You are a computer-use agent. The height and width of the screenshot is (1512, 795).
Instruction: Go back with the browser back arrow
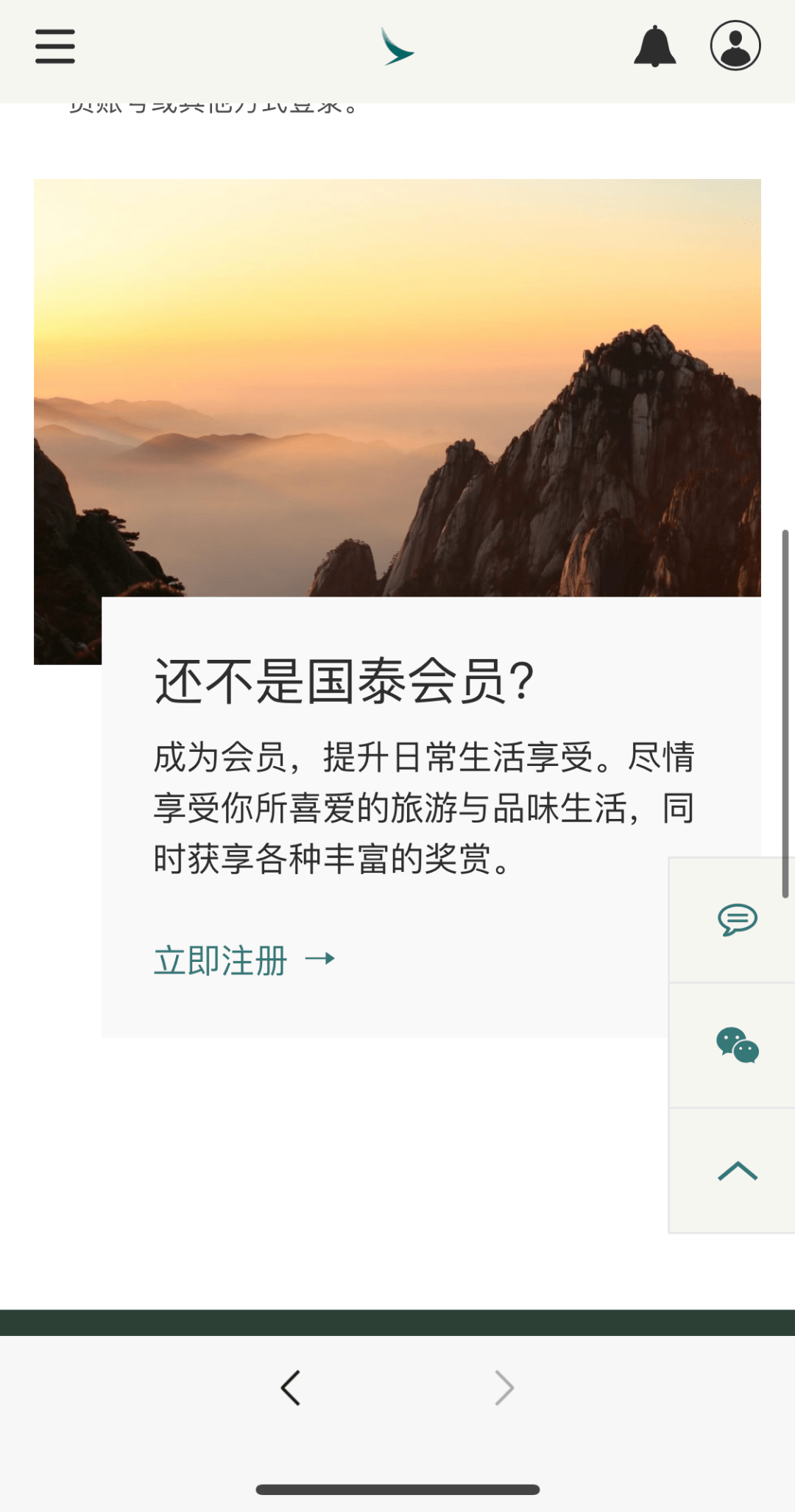tap(291, 1388)
